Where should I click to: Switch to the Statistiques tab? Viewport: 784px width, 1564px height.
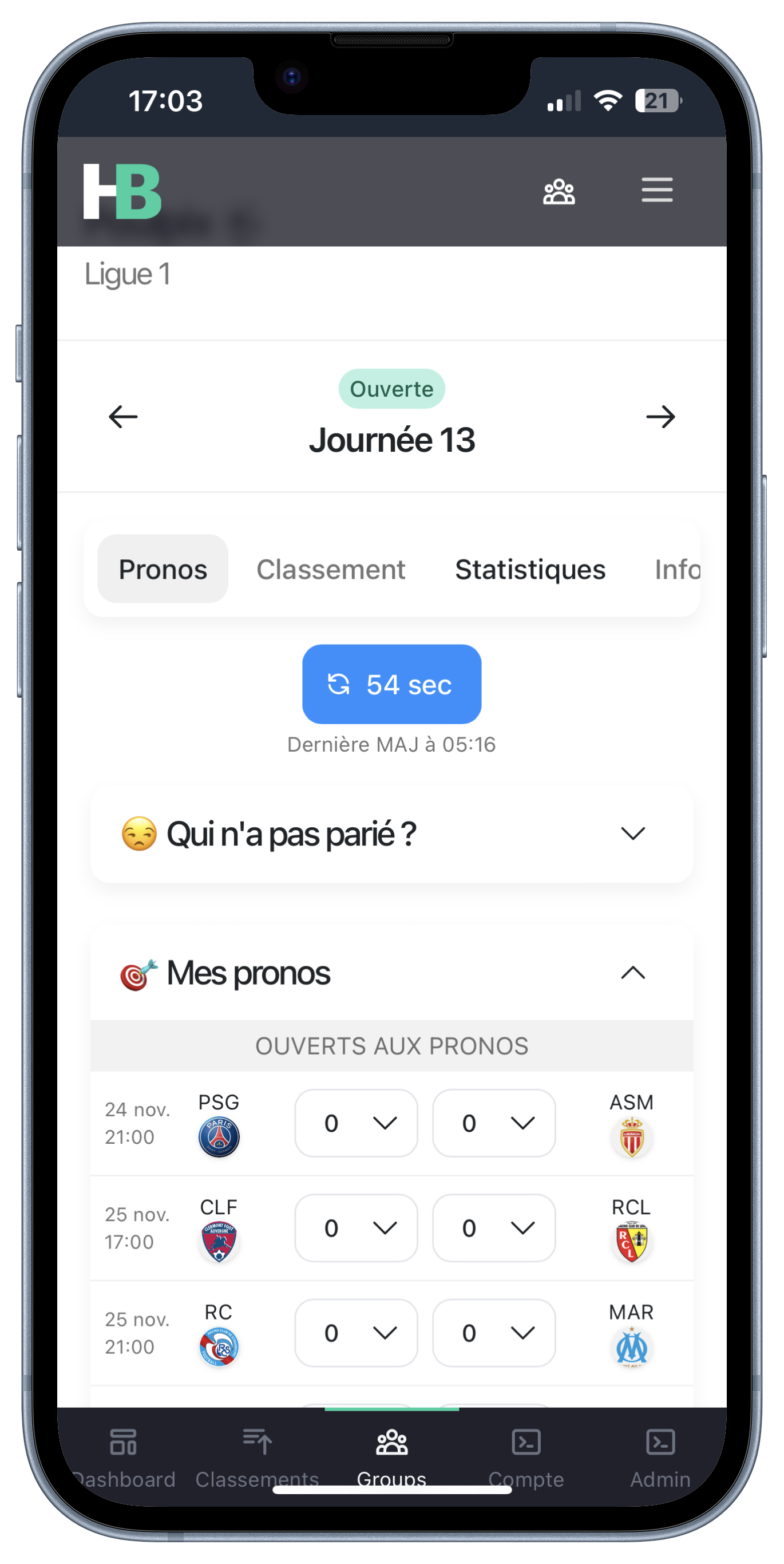[530, 569]
